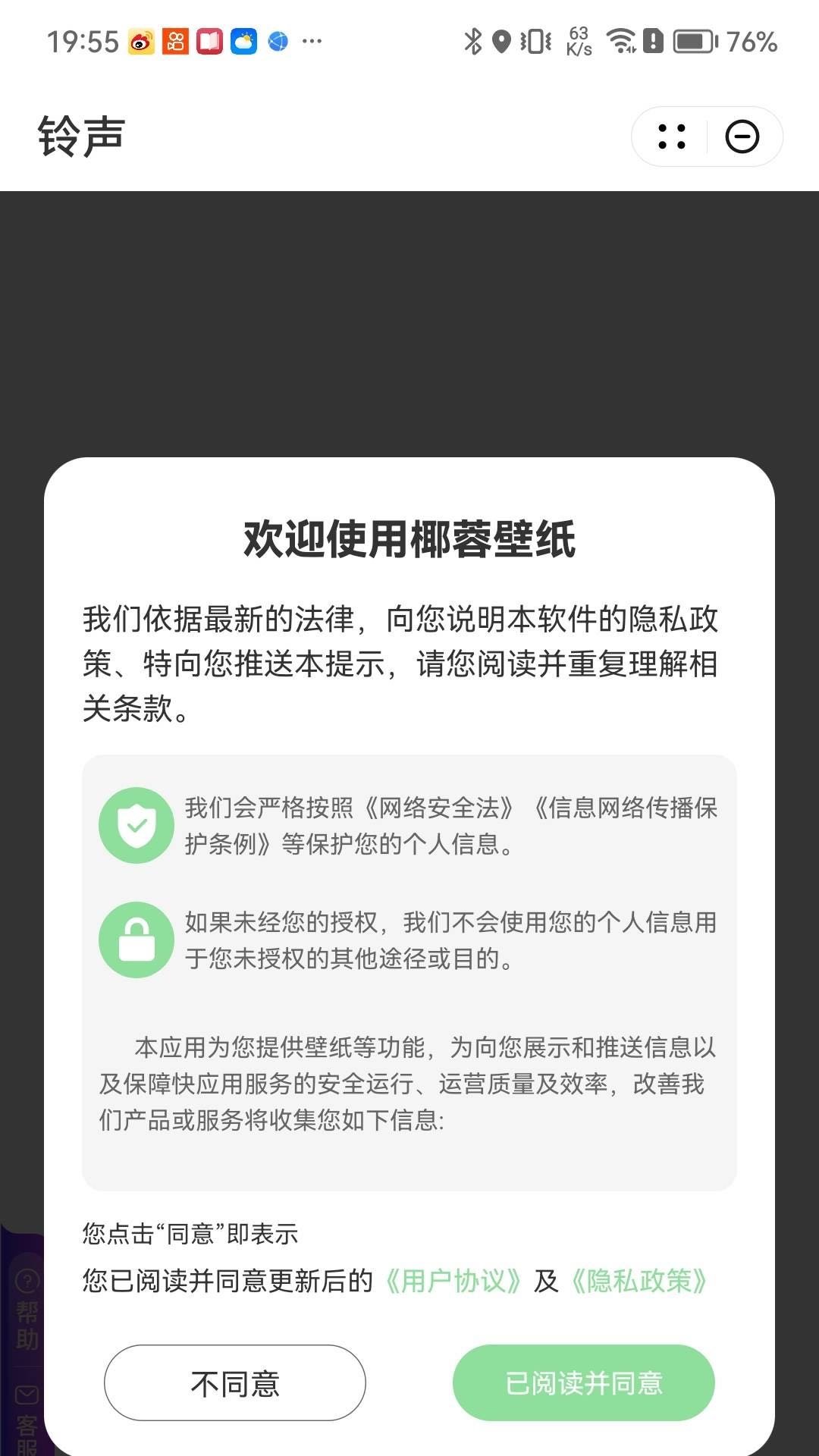
Task: Tap the close circle in the capsule control
Action: pyautogui.click(x=742, y=136)
